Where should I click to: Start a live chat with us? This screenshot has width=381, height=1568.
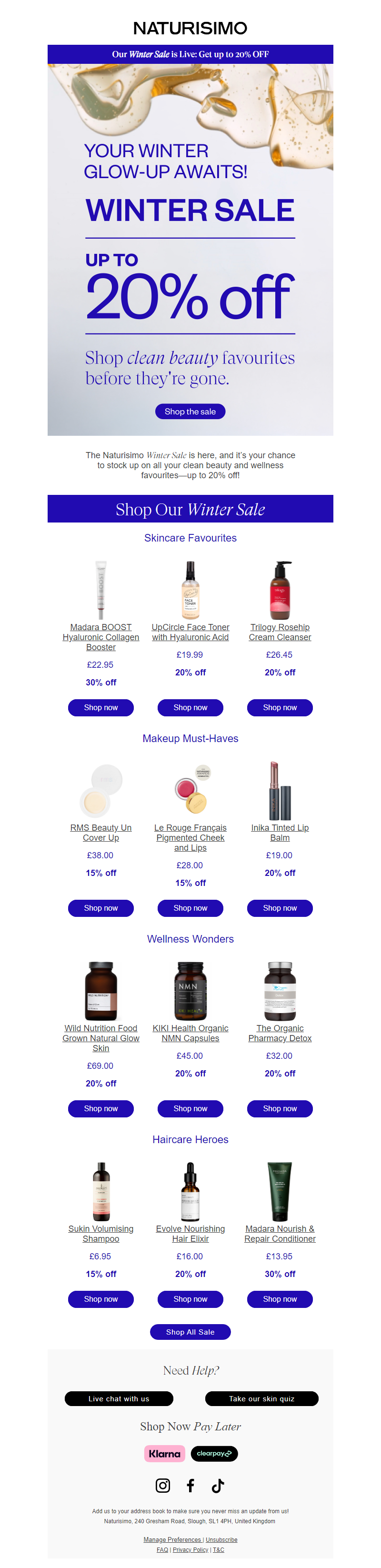click(119, 1398)
